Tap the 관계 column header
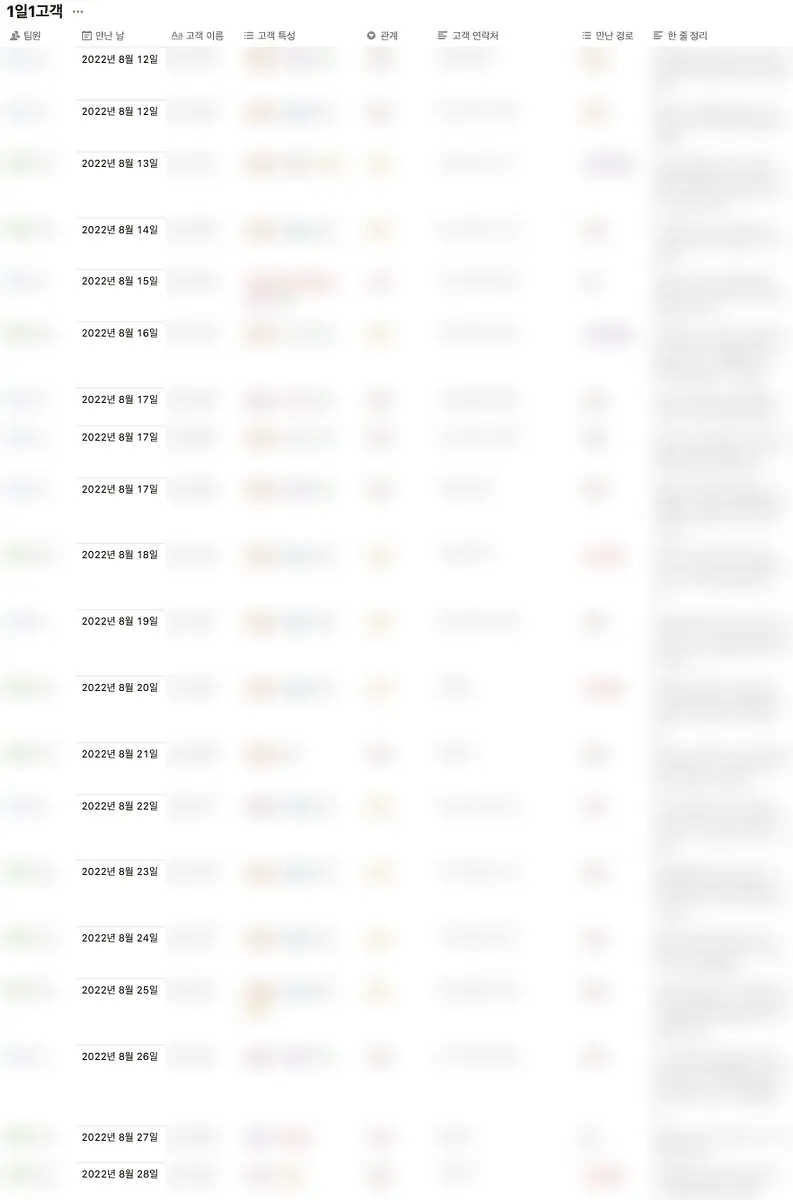This screenshot has width=793, height=1200. [x=382, y=36]
